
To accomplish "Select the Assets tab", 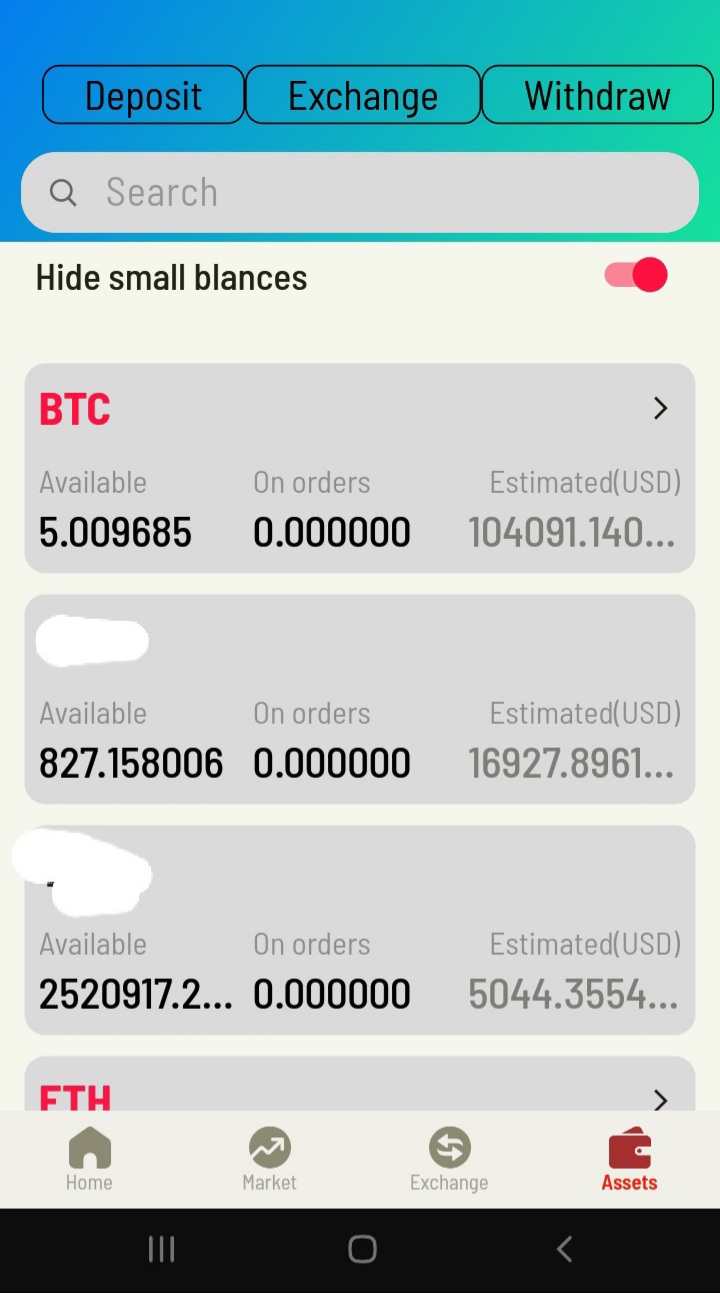I will 629,1160.
